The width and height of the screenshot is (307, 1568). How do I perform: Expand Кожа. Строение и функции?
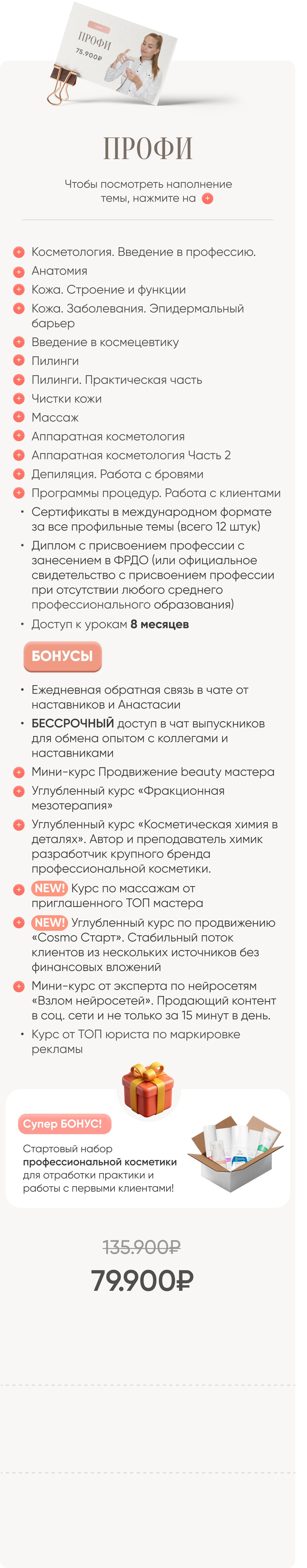pos(19,290)
